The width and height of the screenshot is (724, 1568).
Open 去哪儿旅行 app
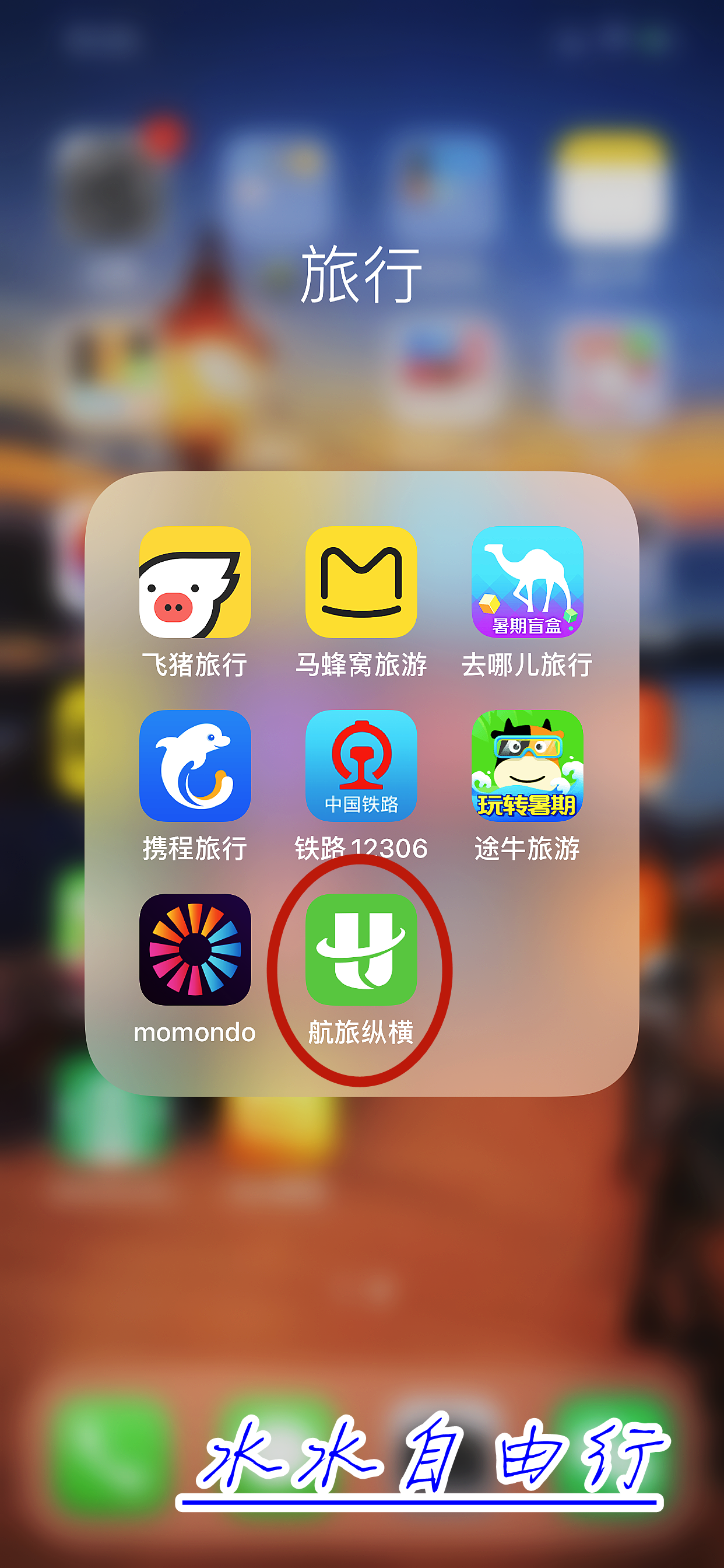pyautogui.click(x=527, y=582)
